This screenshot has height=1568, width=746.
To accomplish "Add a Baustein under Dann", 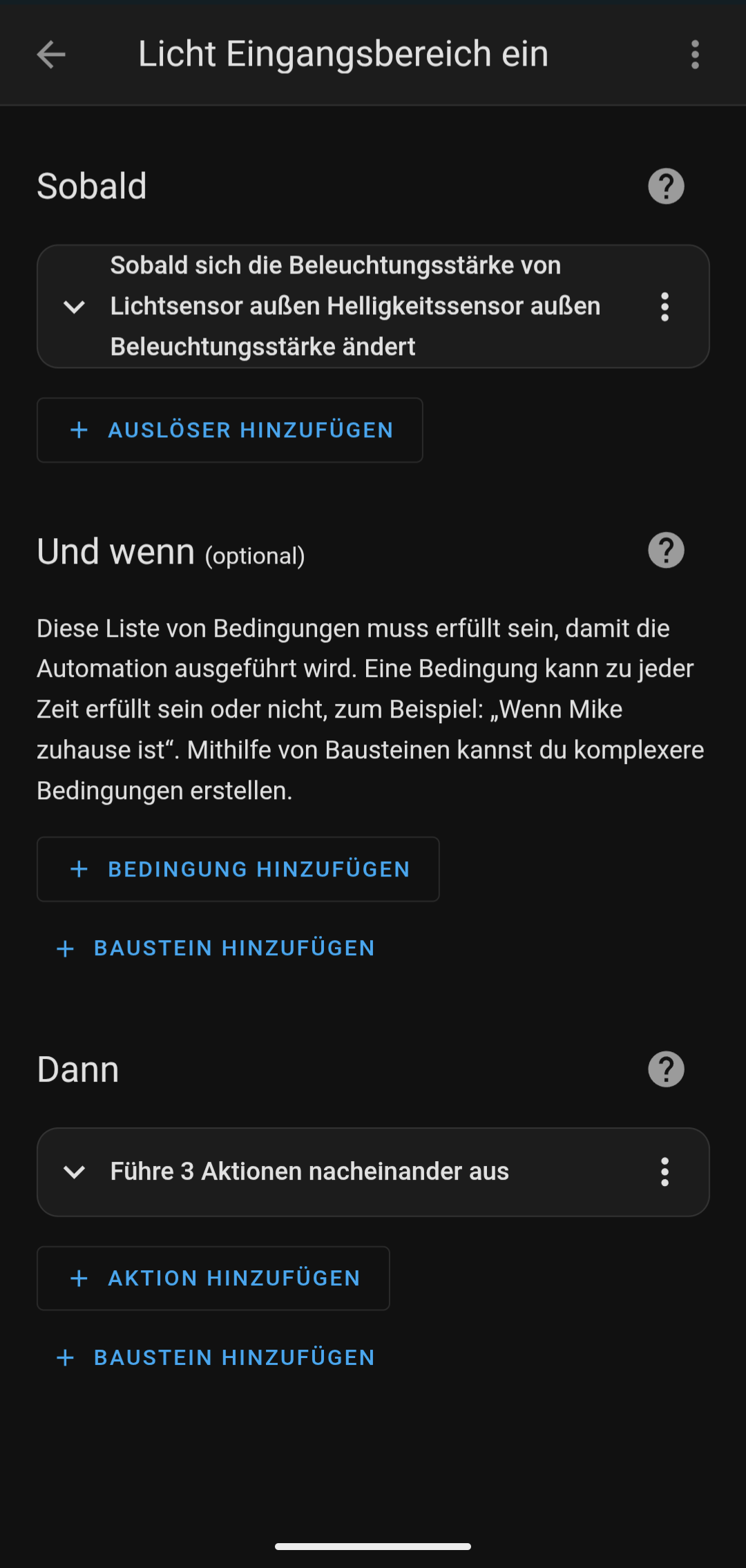I will (x=215, y=1358).
